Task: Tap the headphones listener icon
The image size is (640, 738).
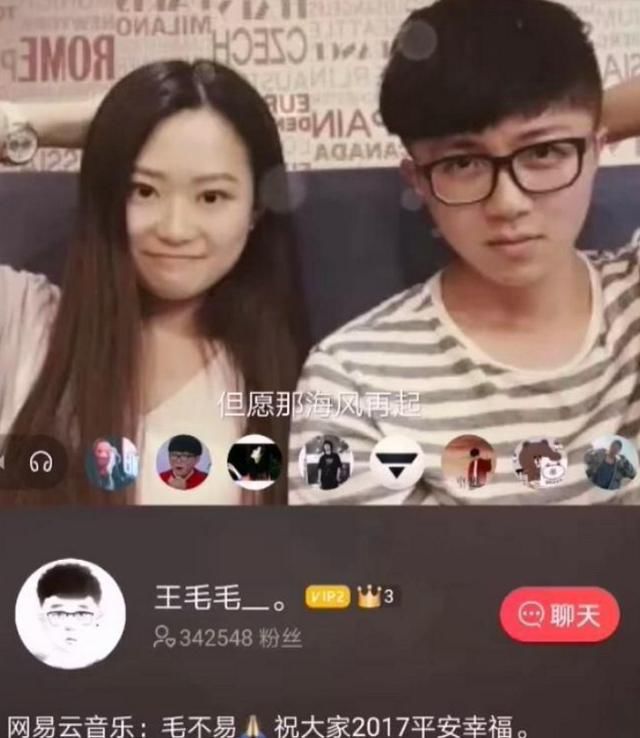Action: 41,463
